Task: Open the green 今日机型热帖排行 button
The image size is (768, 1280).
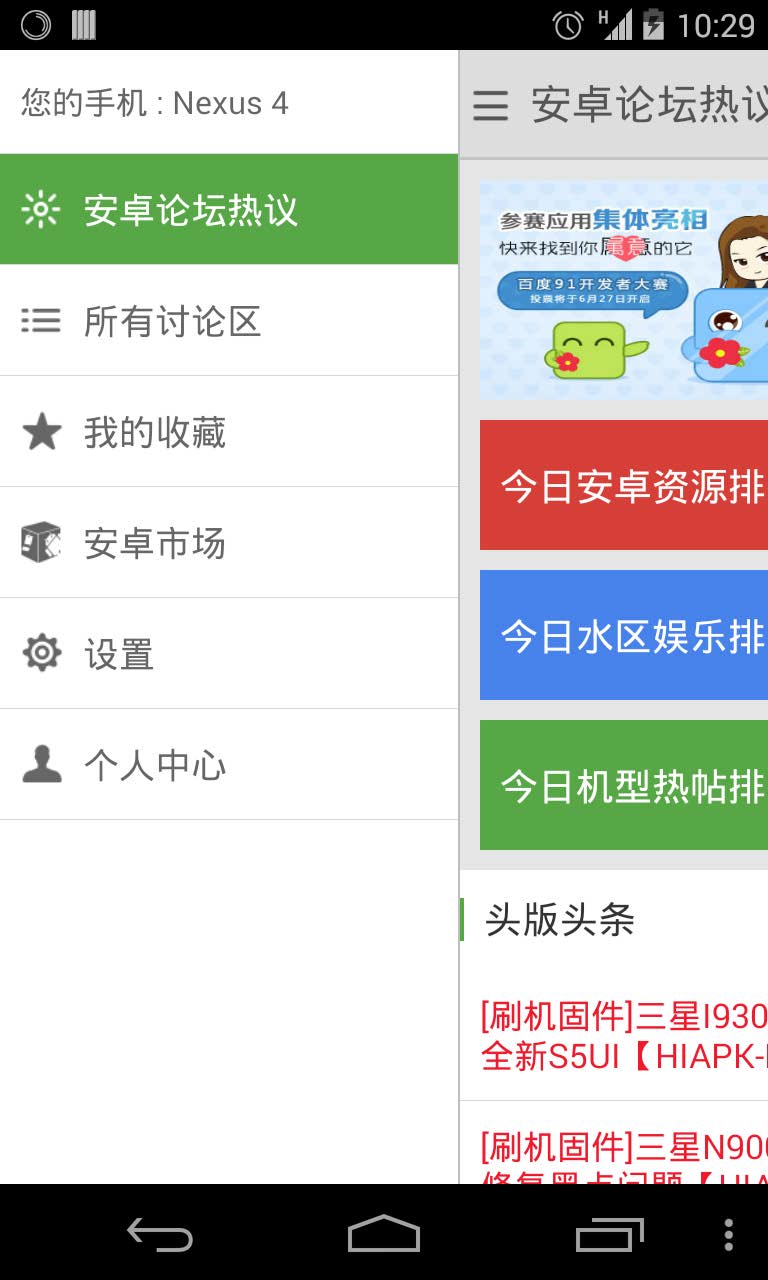Action: coord(624,785)
